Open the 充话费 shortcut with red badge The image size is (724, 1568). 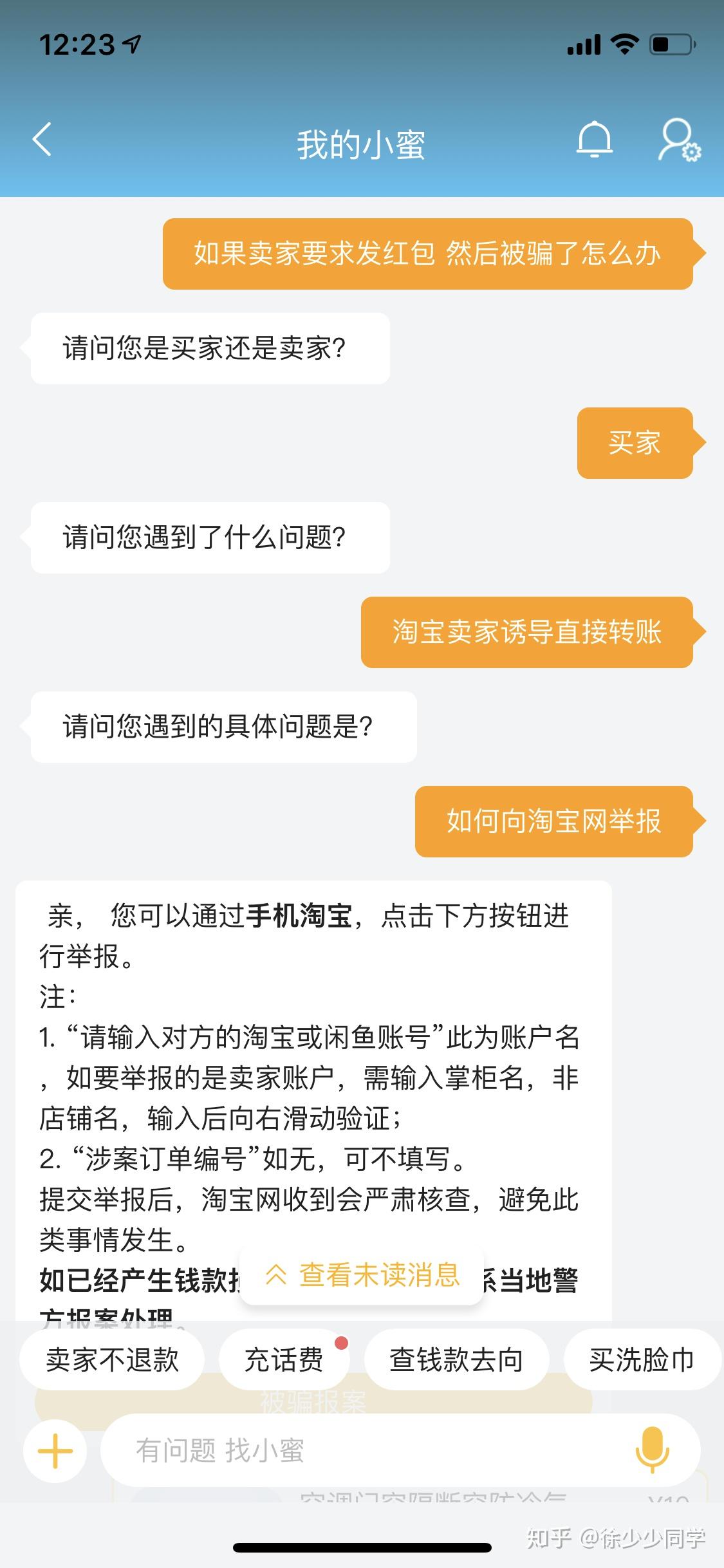283,1360
